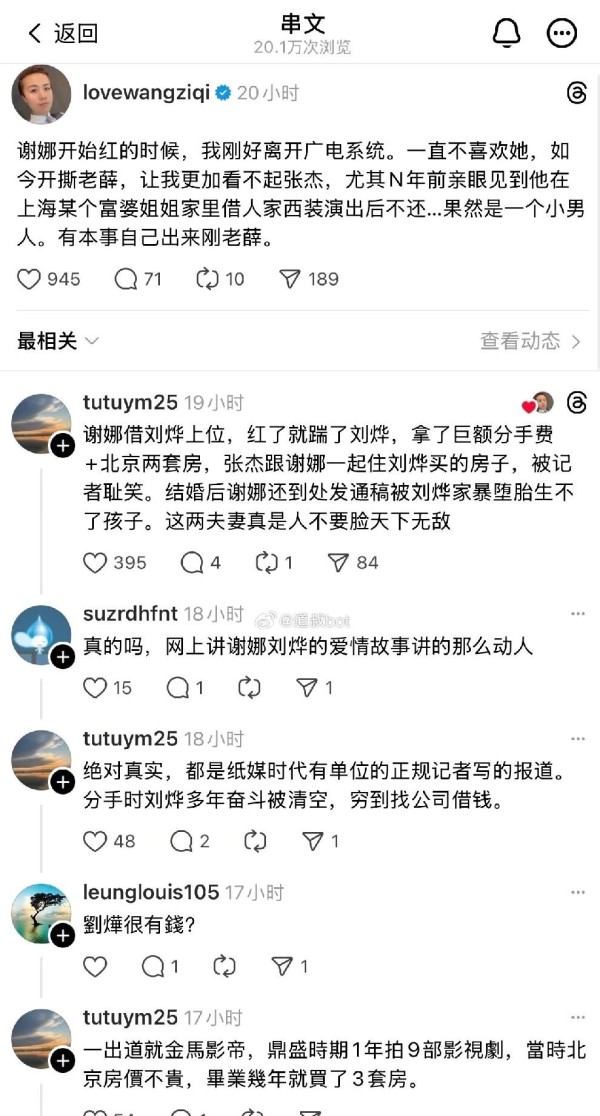Like tutuym25's reply with 395 likes
600x1116 pixels.
point(95,563)
